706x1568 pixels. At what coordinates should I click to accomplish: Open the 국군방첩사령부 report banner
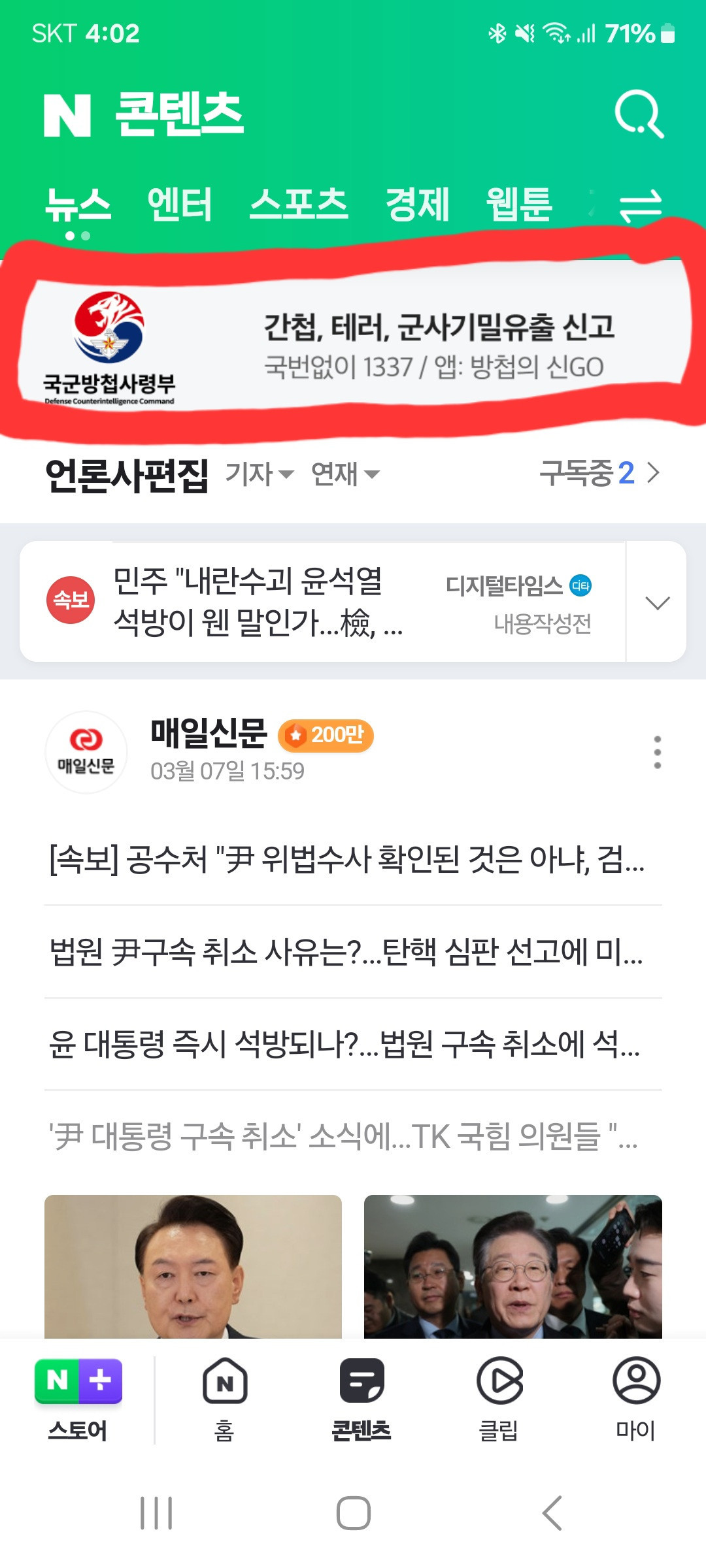(353, 346)
